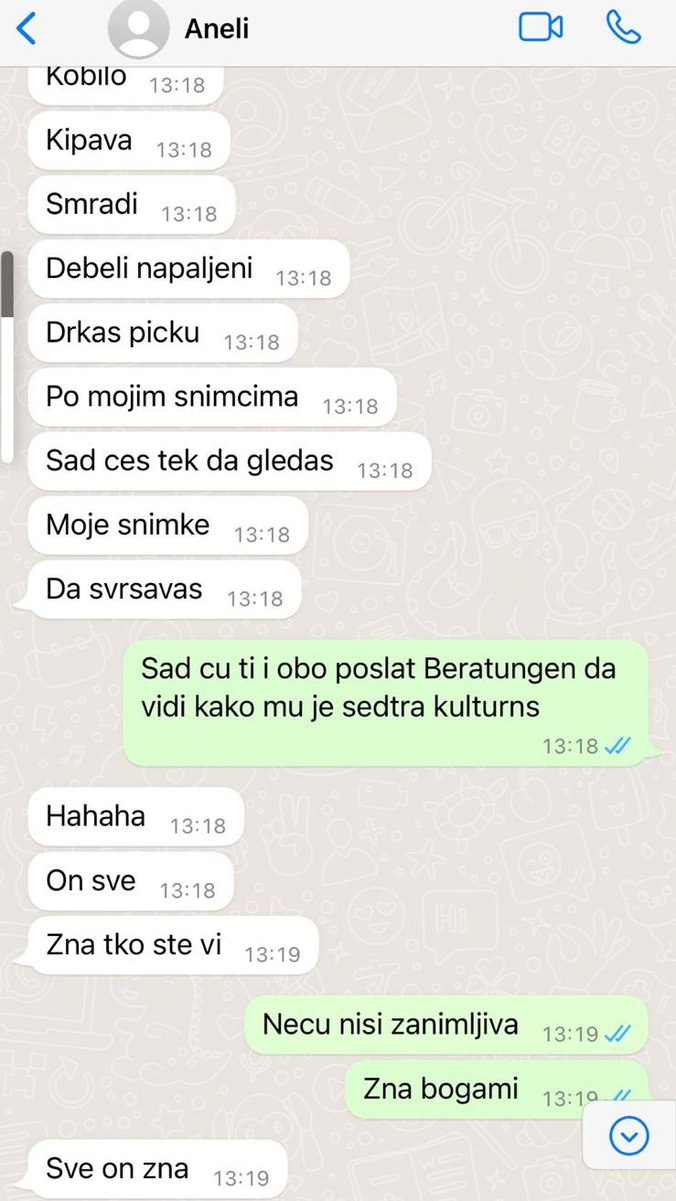
Task: Start a voice call with Aneli
Action: (623, 28)
